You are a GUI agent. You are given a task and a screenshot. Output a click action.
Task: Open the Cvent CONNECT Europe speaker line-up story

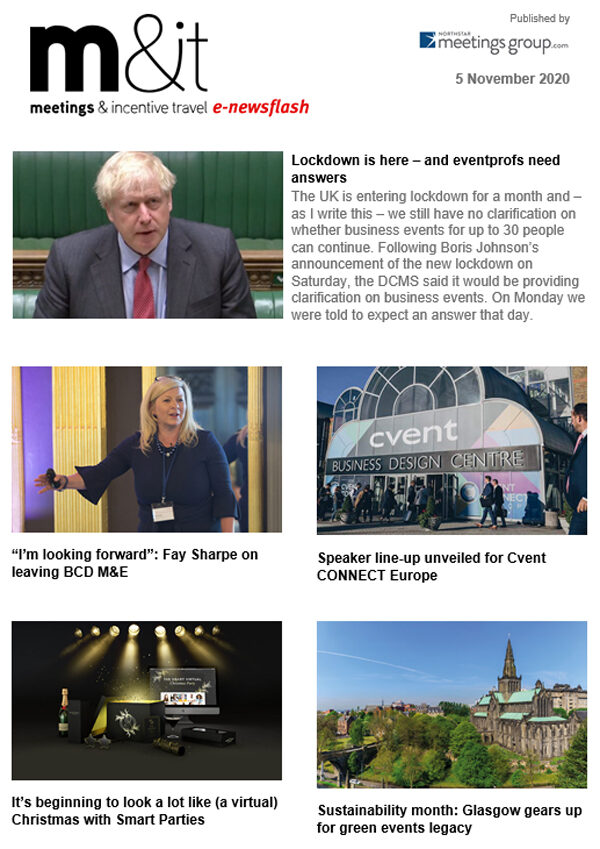(x=431, y=567)
